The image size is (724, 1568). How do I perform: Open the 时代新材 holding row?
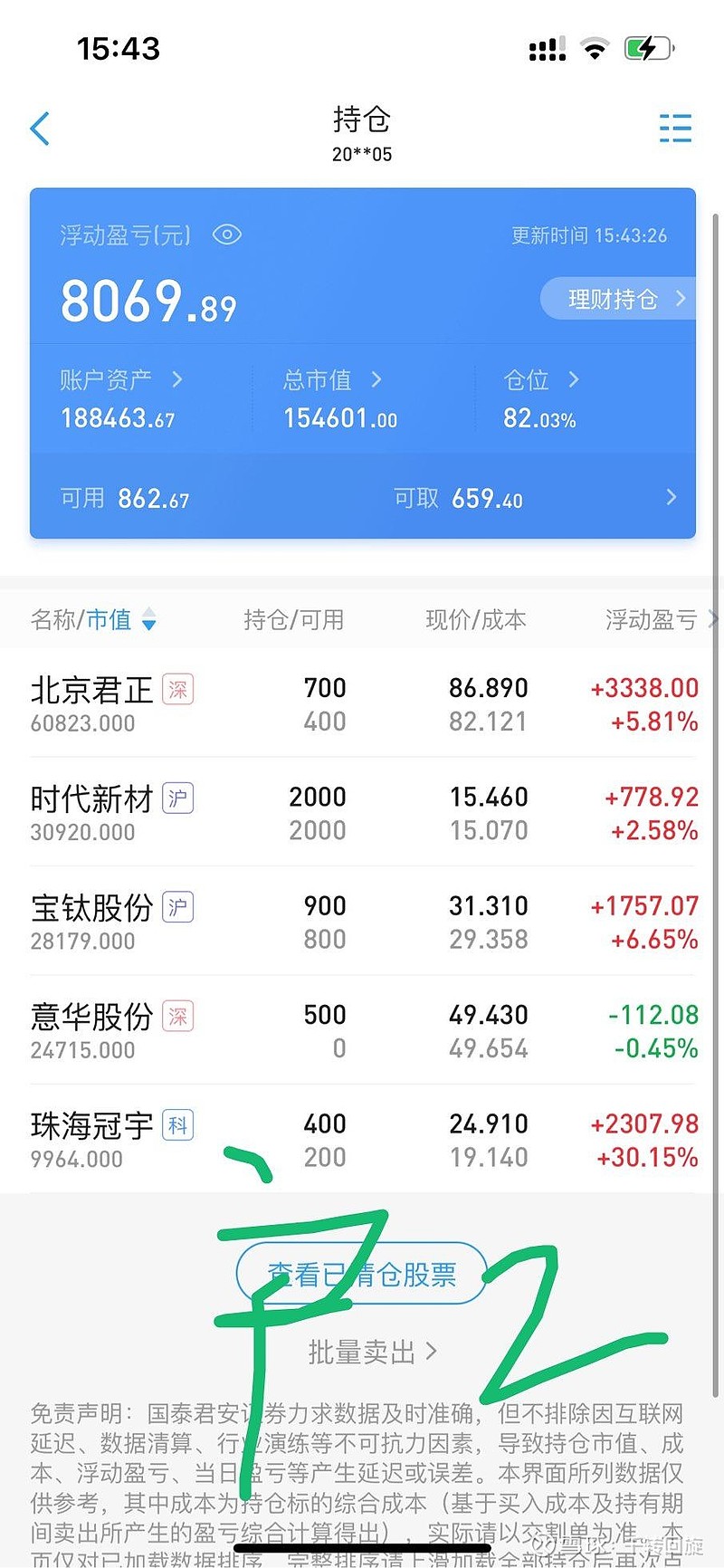click(x=362, y=813)
